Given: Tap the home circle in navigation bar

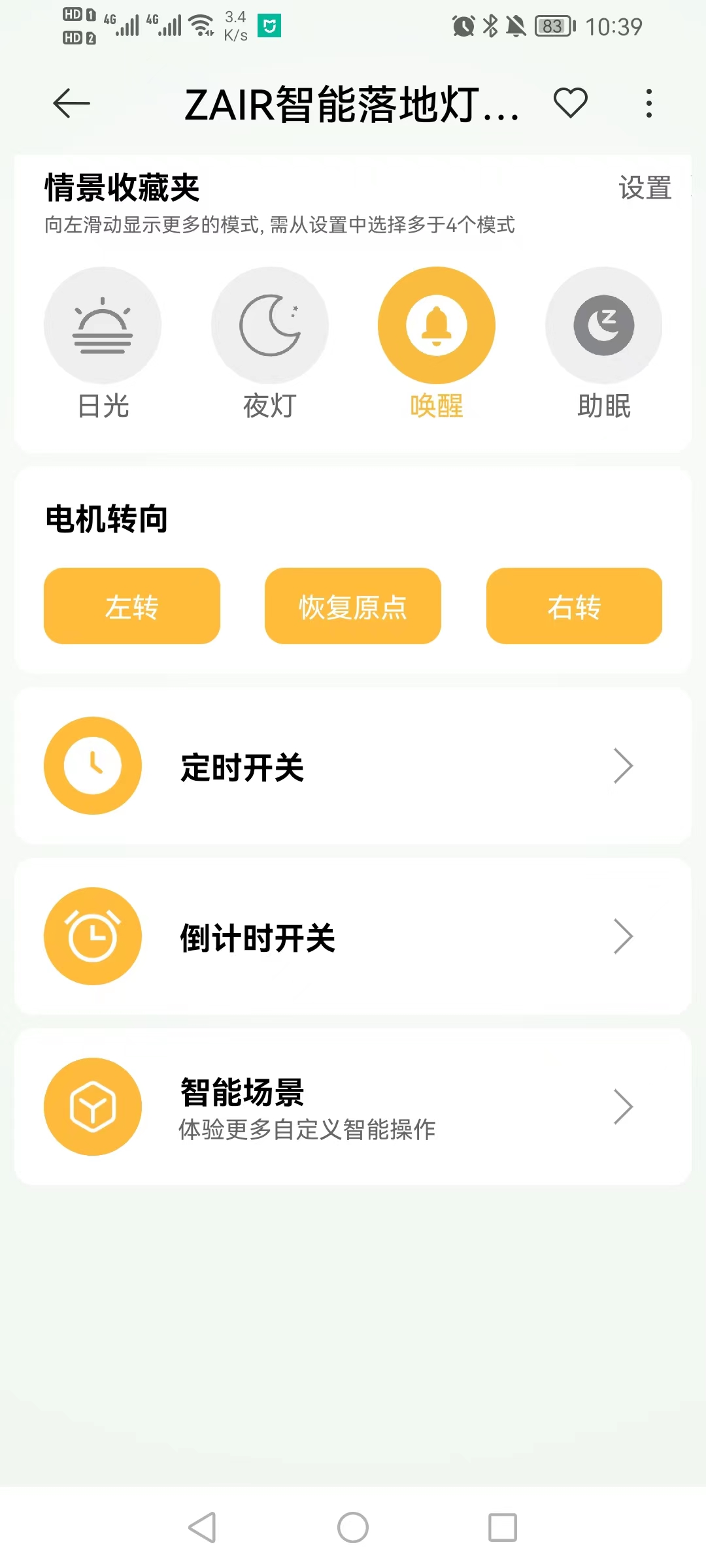Looking at the screenshot, I should (352, 1527).
